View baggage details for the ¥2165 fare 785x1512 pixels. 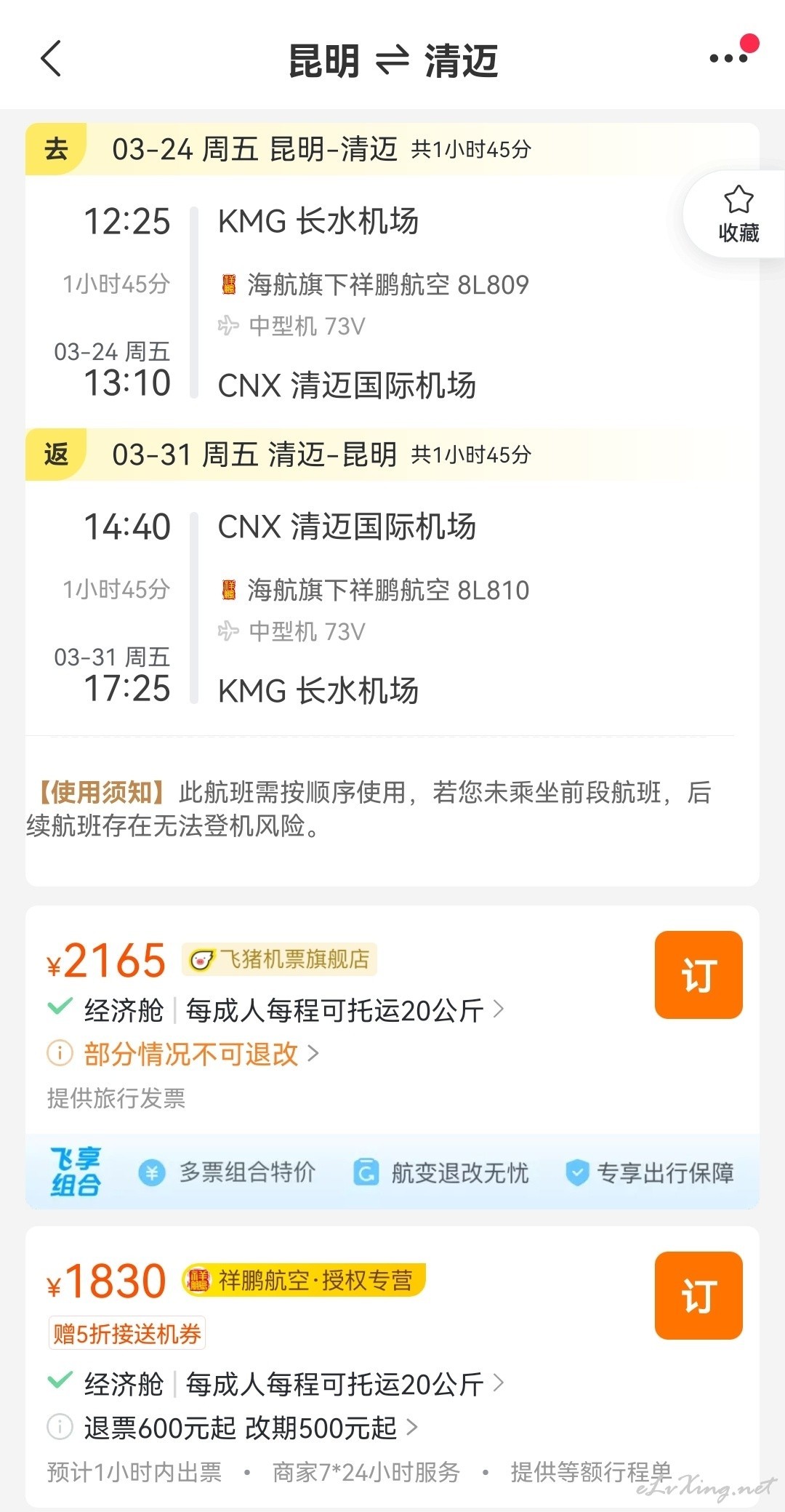345,1010
